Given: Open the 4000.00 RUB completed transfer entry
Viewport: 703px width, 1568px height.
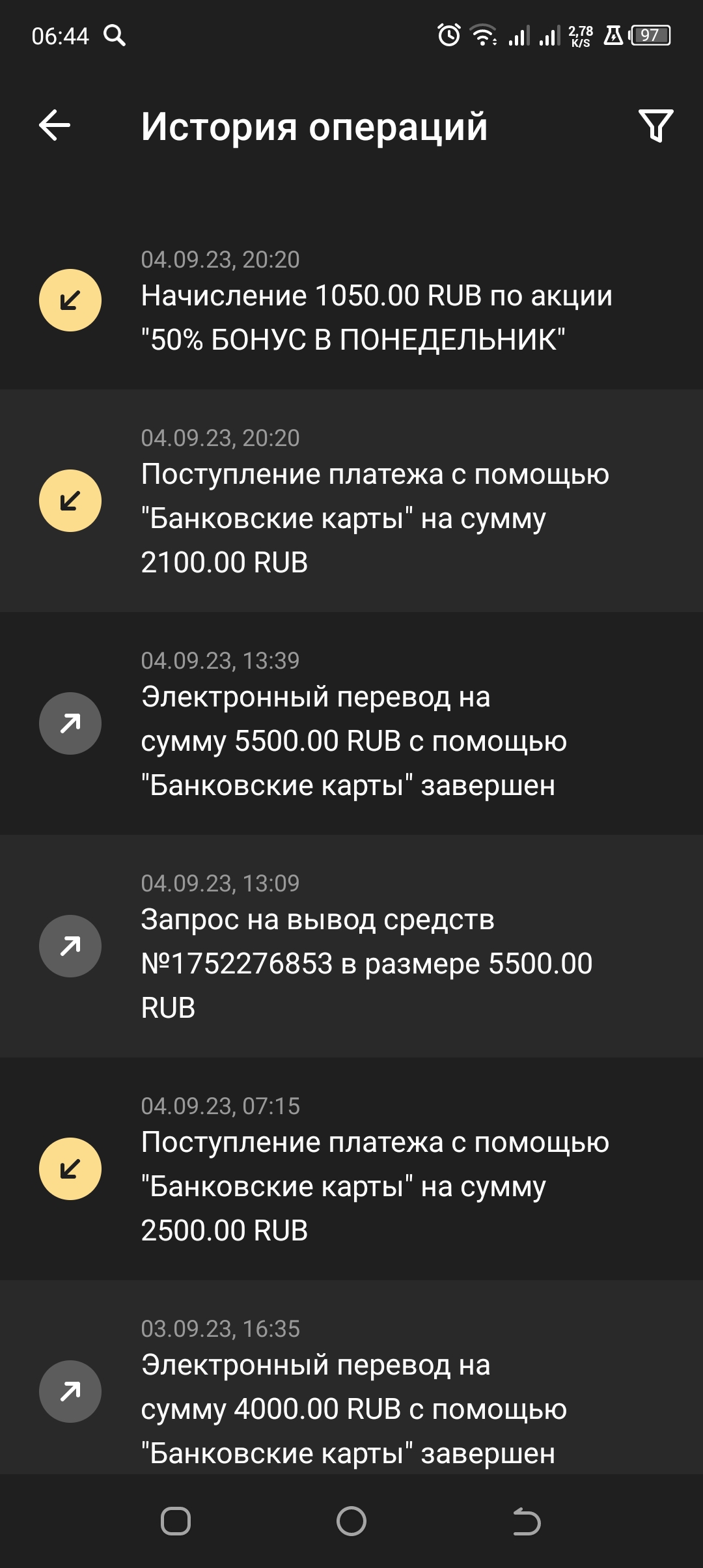Looking at the screenshot, I should coord(351,1391).
